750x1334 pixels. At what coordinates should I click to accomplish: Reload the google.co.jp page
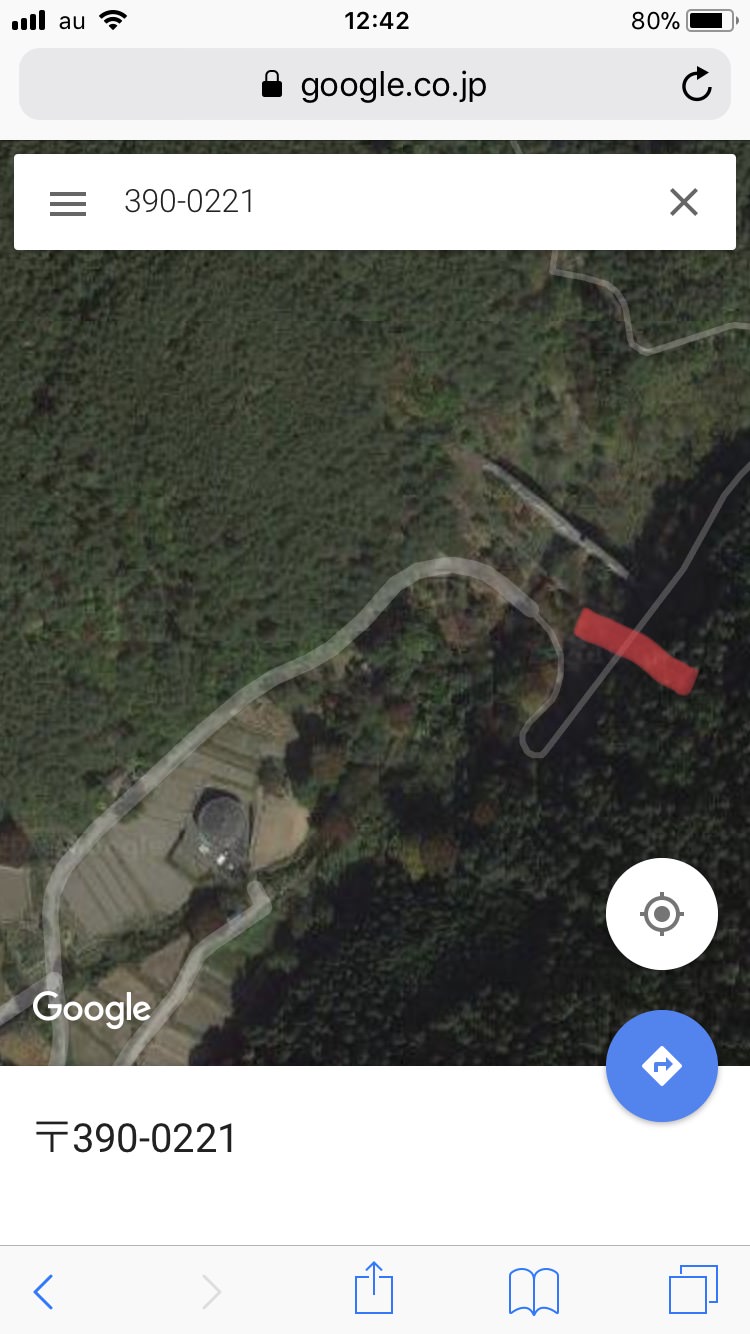(696, 85)
